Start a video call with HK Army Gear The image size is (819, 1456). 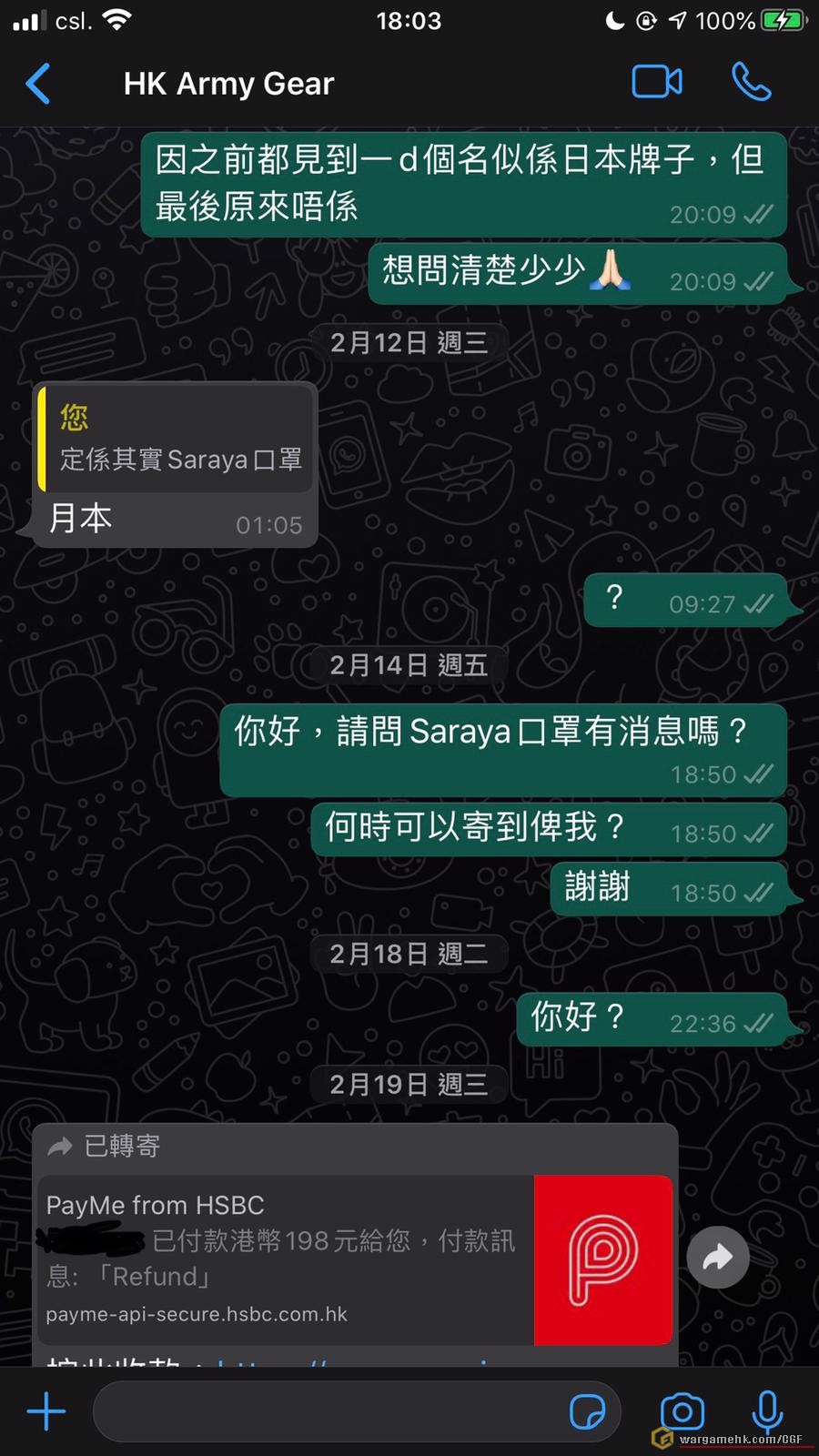click(x=656, y=82)
